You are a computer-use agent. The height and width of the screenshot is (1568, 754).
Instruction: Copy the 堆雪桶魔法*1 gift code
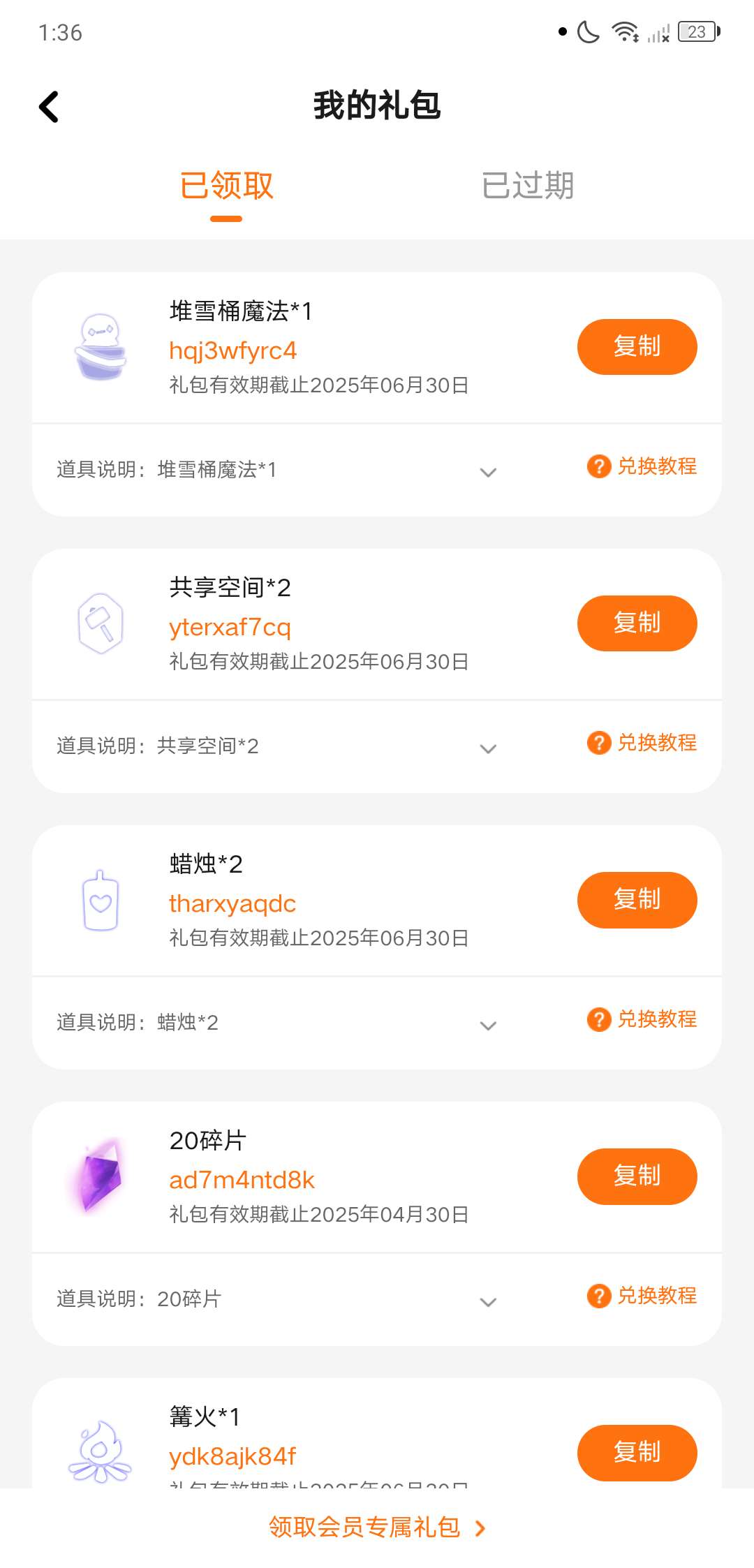[x=637, y=347]
